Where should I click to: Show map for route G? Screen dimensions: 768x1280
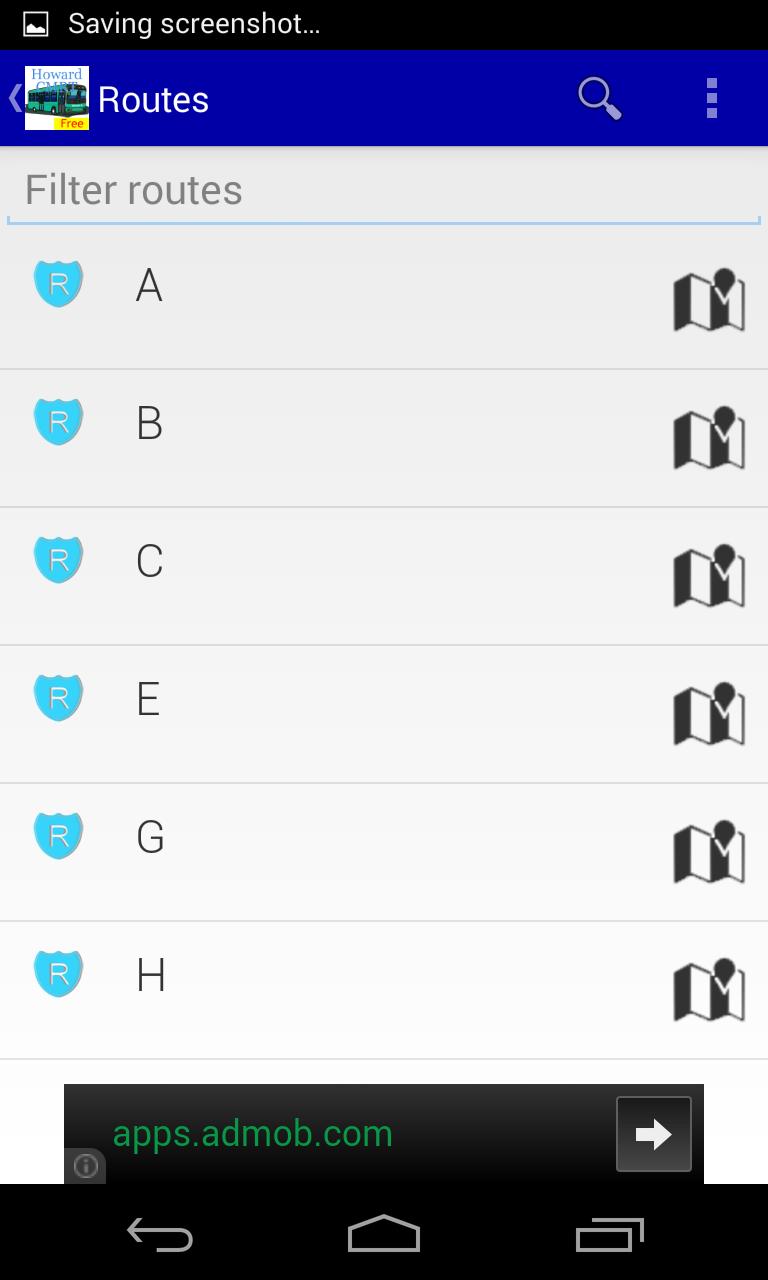tap(708, 851)
